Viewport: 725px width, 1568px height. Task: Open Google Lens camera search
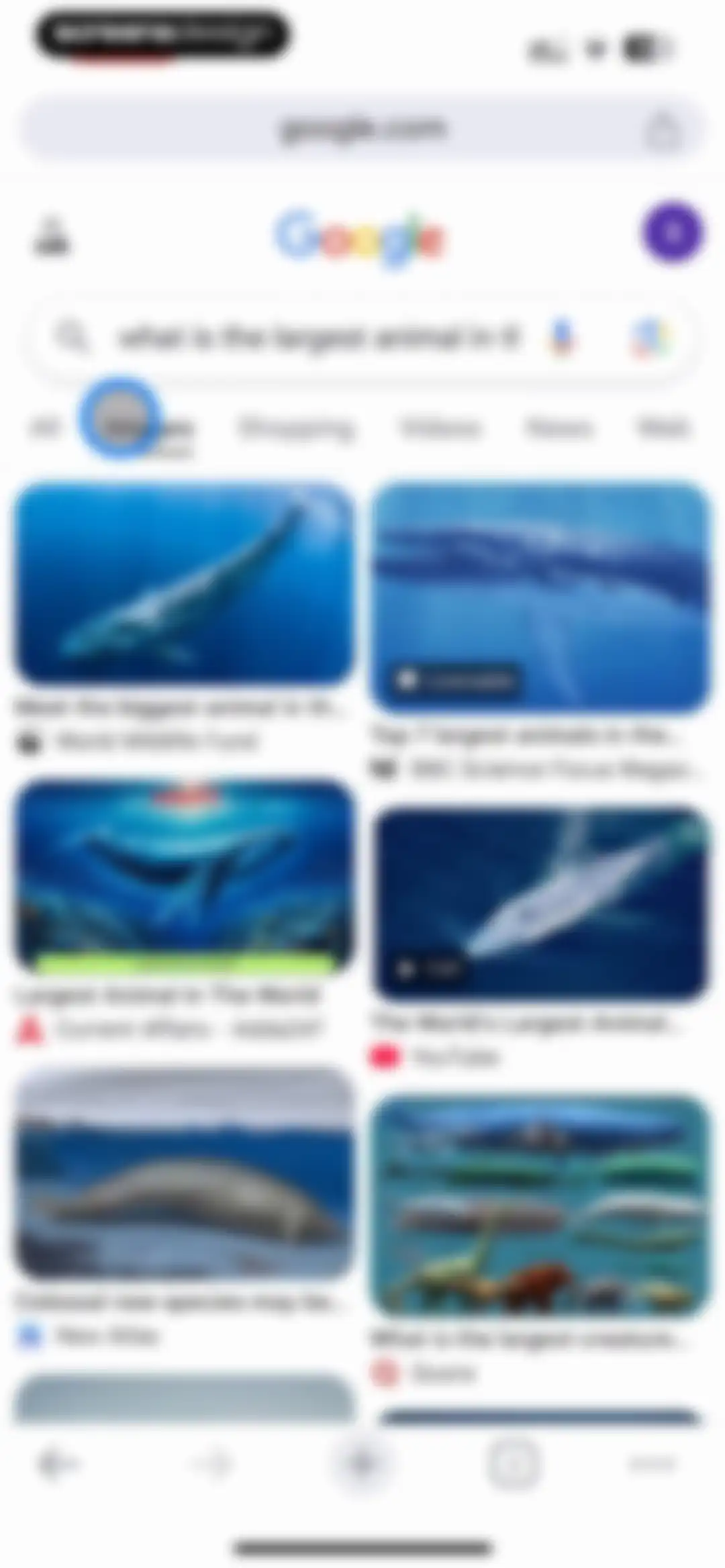click(x=650, y=336)
